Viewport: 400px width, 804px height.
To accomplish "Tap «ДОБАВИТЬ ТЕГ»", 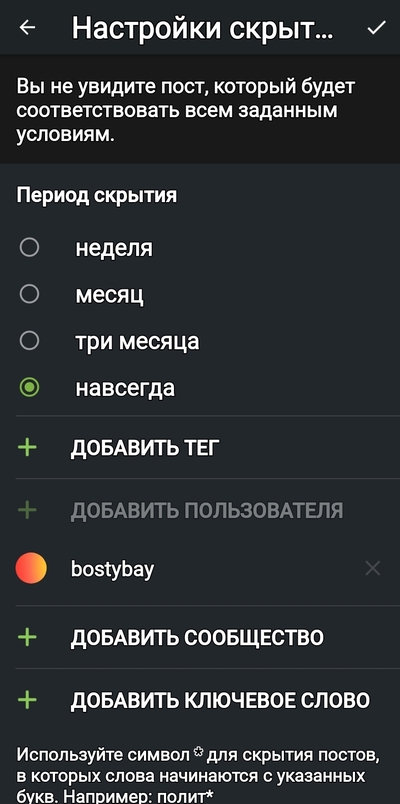I will (200, 448).
